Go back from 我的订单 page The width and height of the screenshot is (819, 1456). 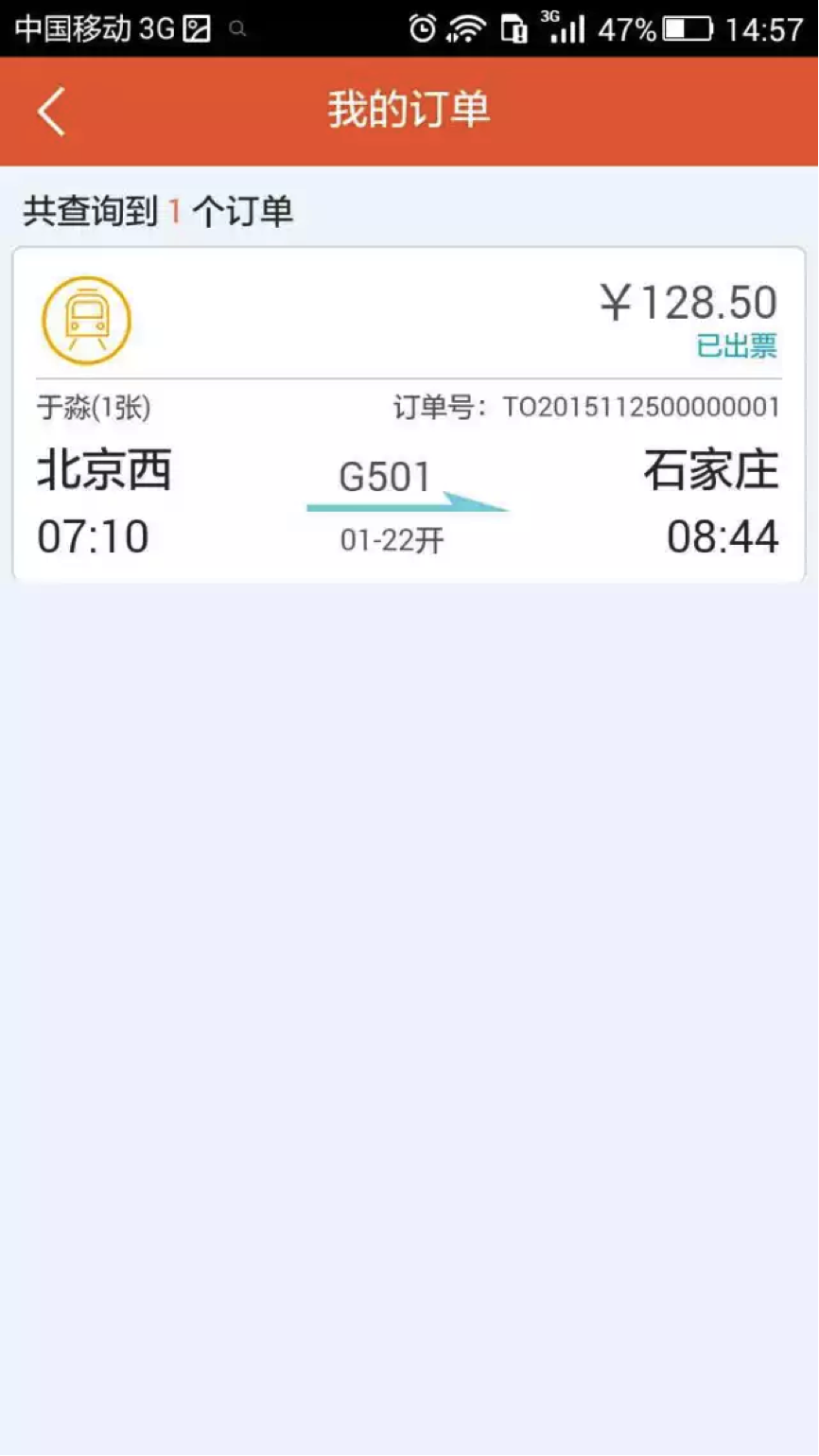click(52, 112)
